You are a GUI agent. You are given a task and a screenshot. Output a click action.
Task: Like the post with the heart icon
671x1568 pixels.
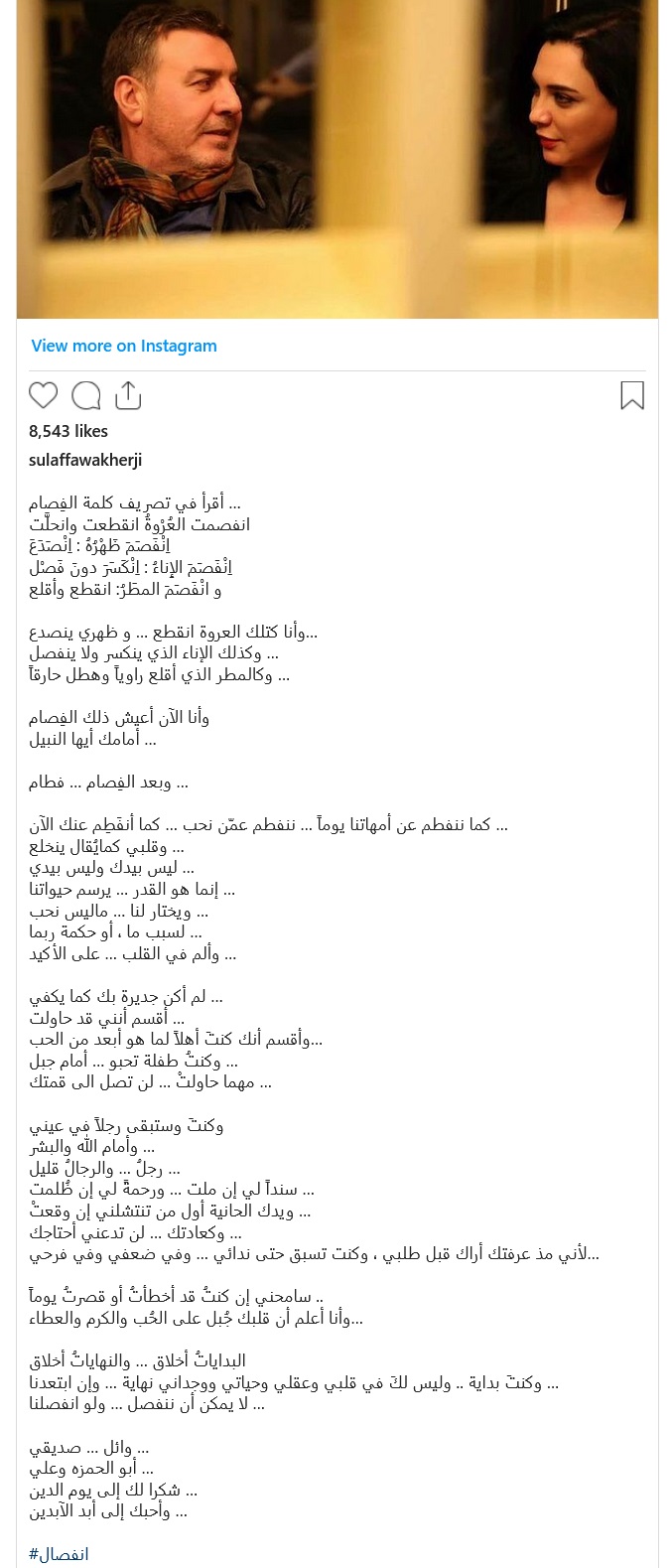point(43,395)
